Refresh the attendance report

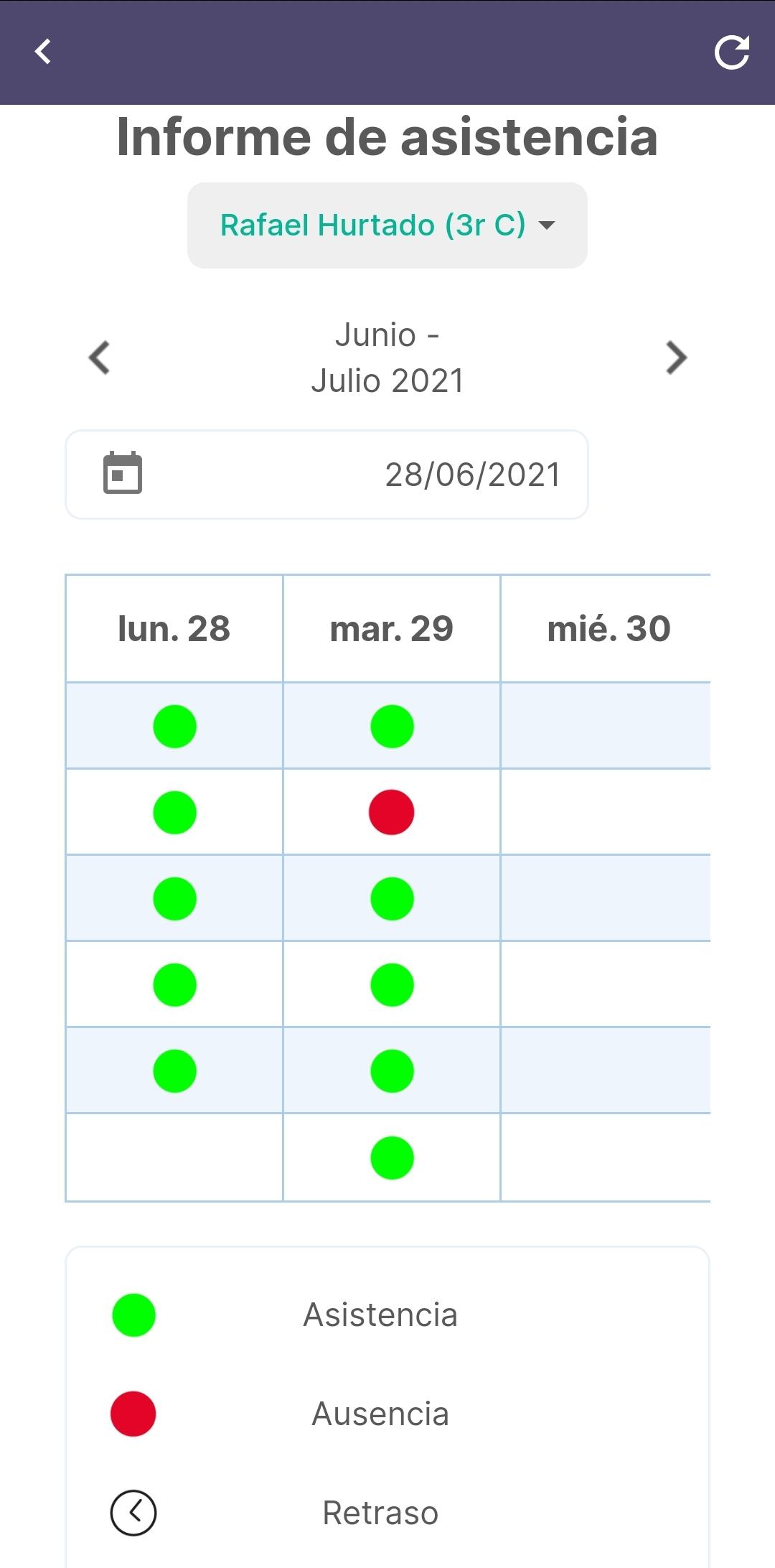coord(732,52)
